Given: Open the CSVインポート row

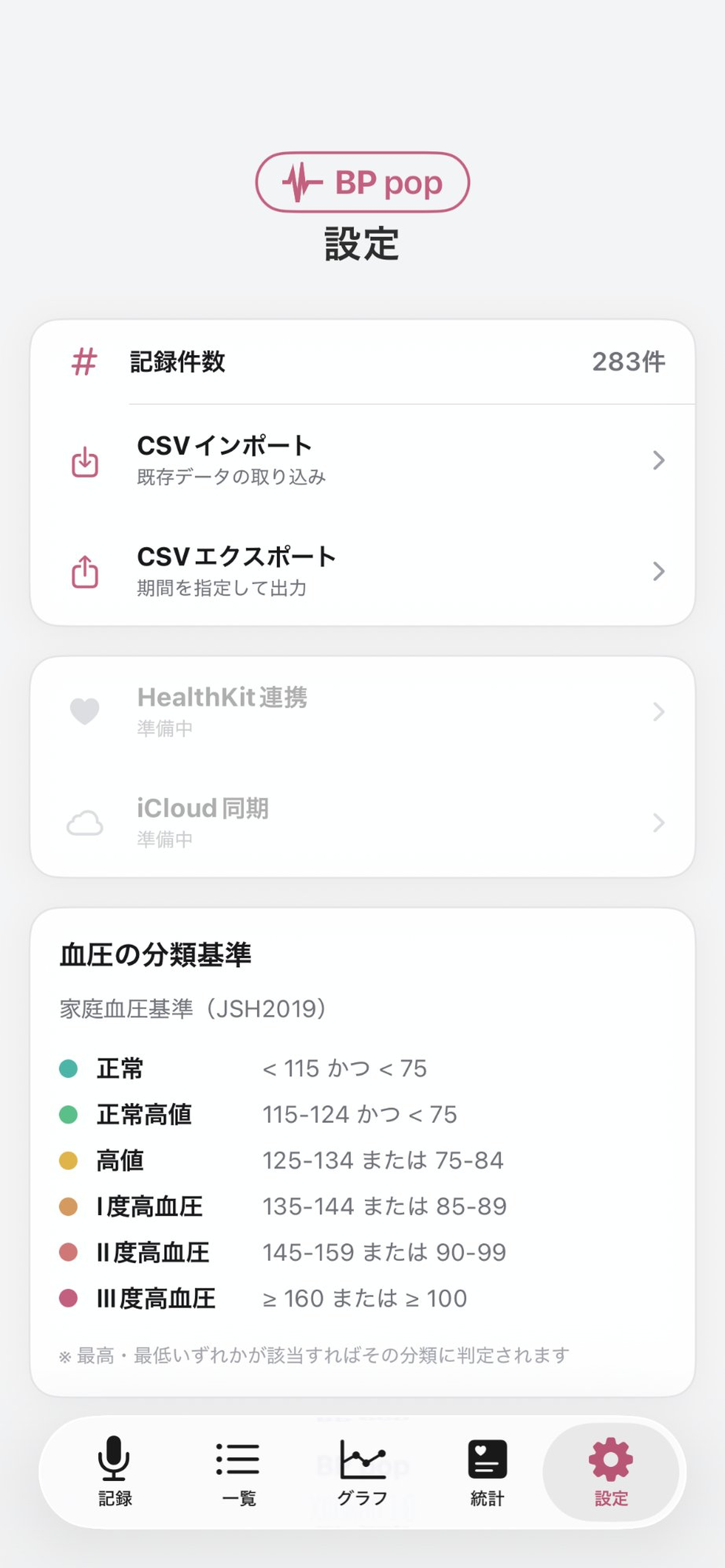Looking at the screenshot, I should pos(362,459).
